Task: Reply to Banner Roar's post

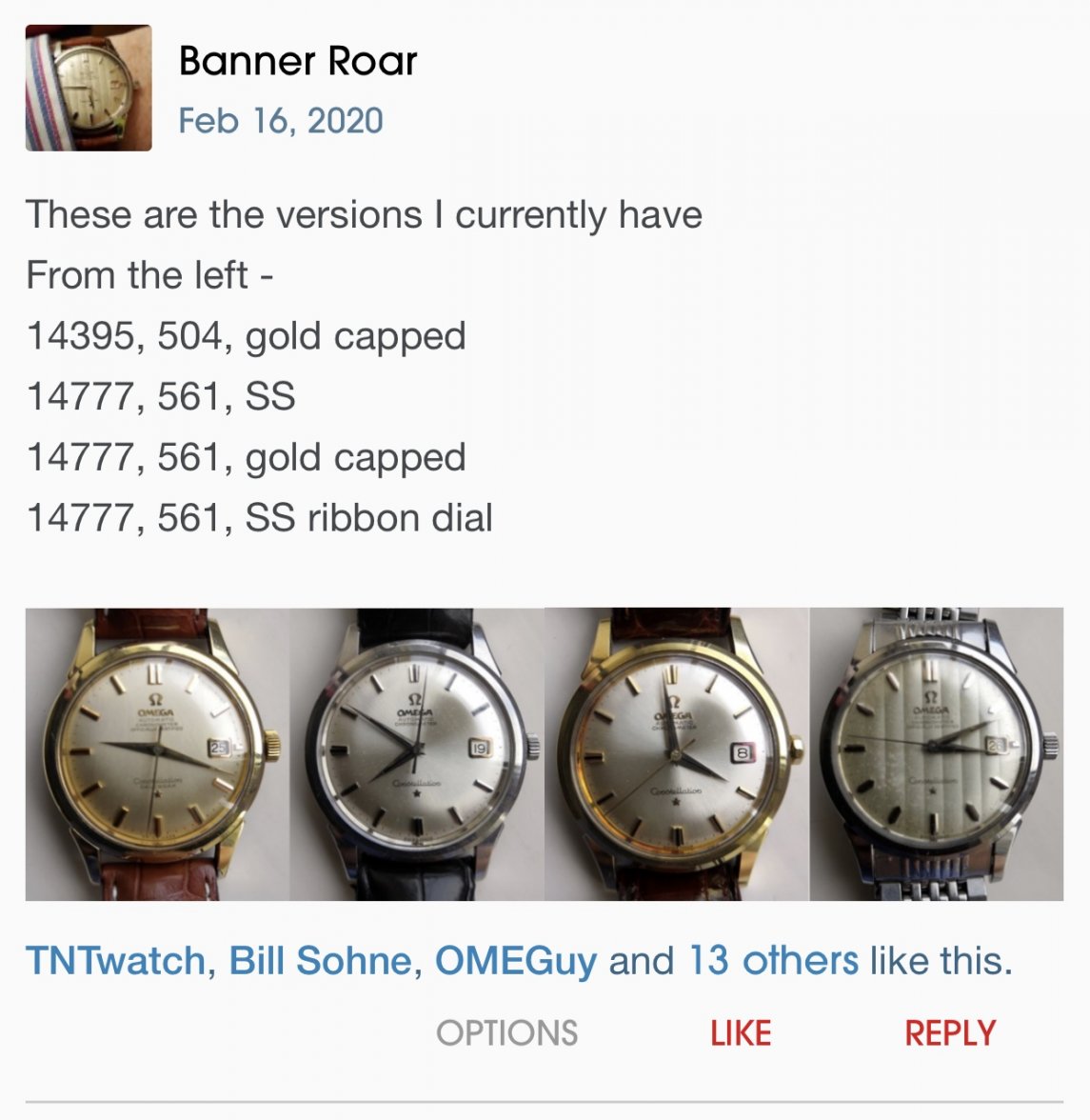Action: point(949,1033)
